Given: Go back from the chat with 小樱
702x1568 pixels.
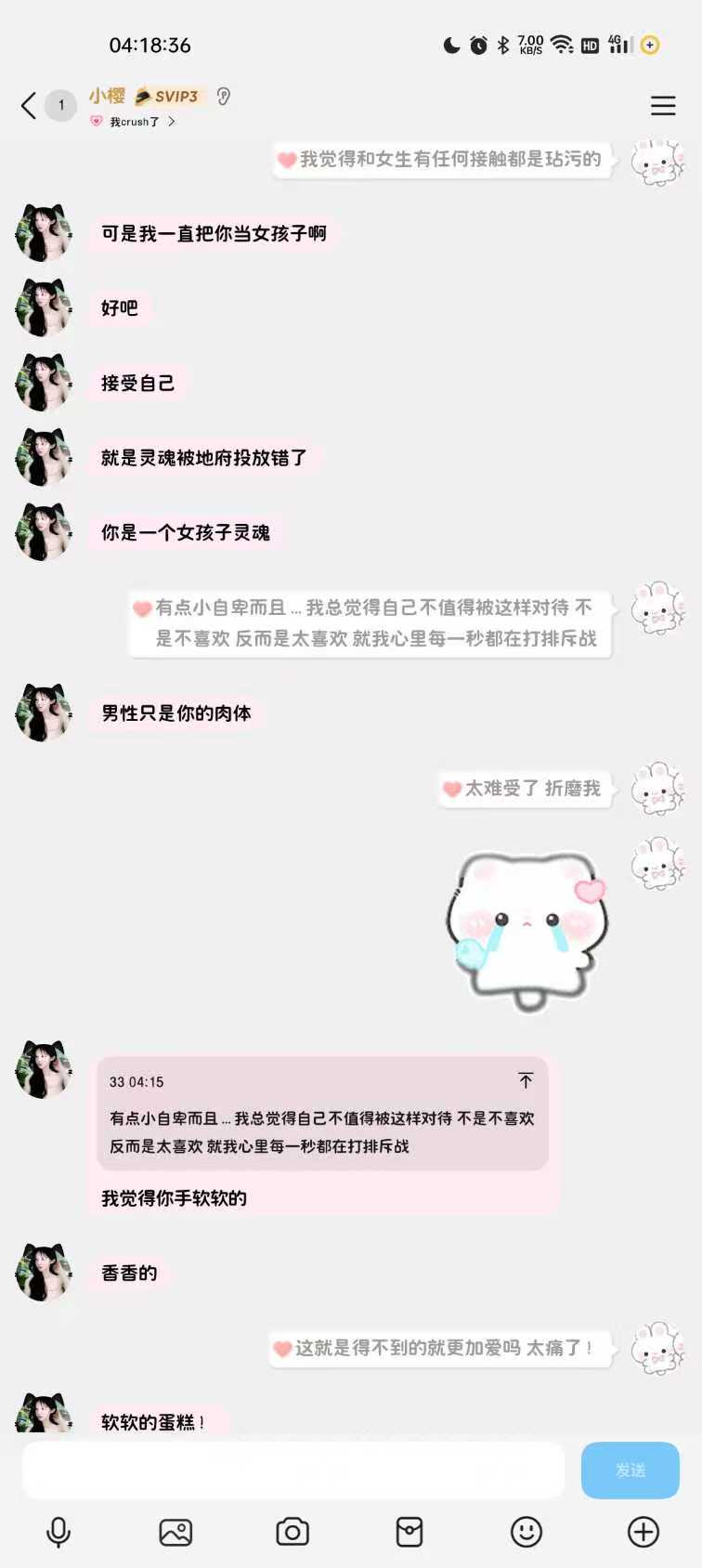Looking at the screenshot, I should (29, 106).
